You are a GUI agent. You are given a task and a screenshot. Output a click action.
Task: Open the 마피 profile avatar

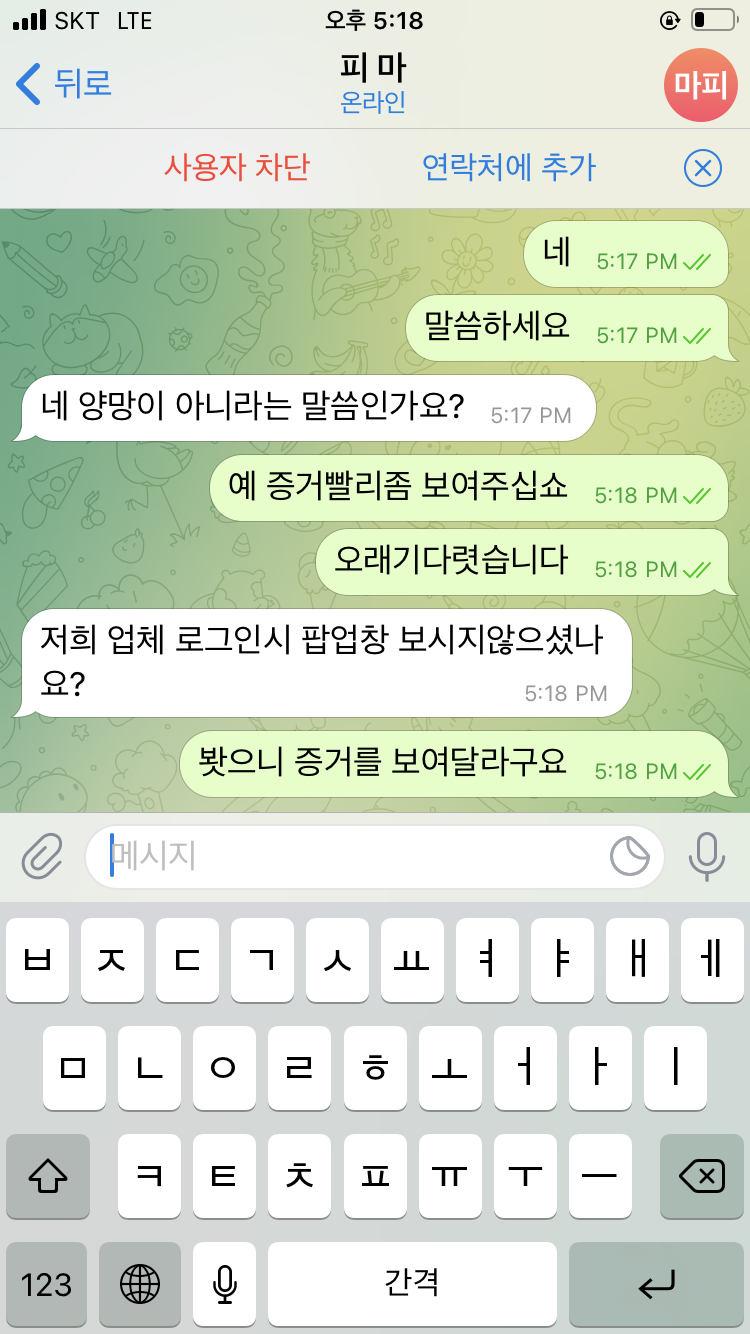coord(700,85)
